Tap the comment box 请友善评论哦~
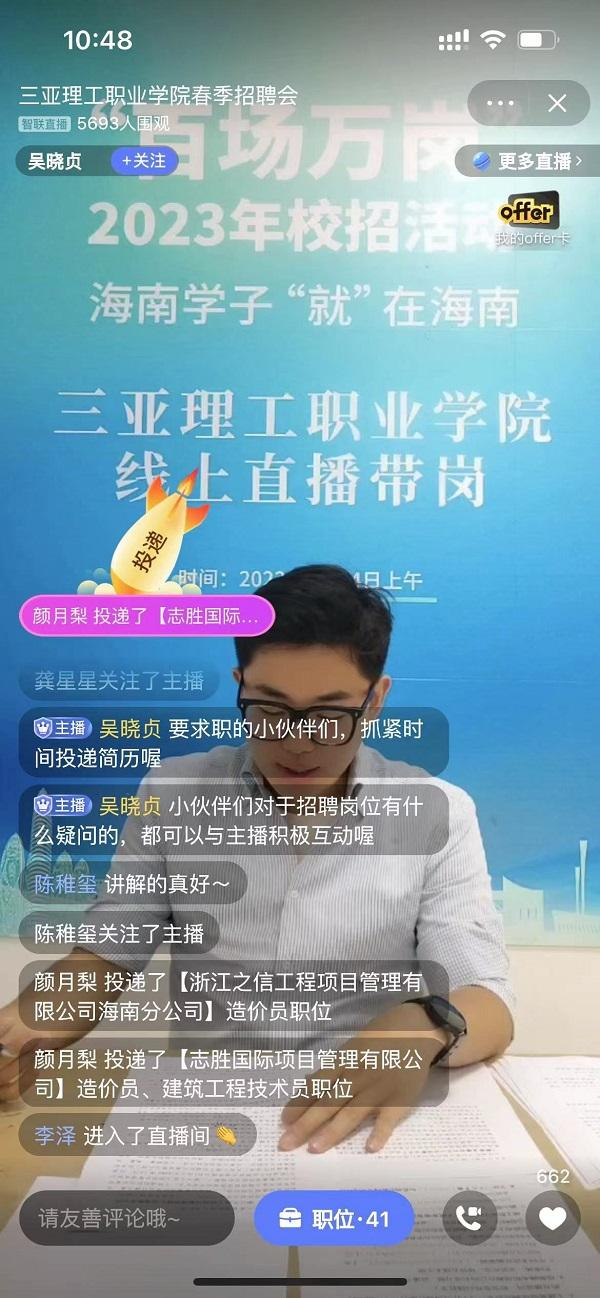The width and height of the screenshot is (600, 1298). tap(126, 1219)
